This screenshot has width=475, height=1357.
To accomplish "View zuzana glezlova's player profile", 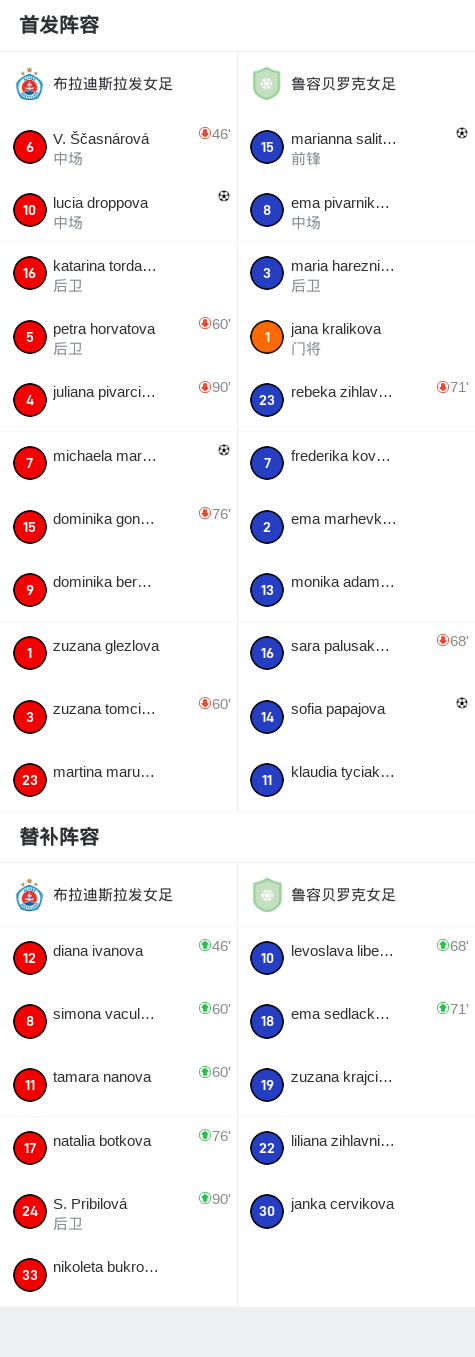I will 118,653.
